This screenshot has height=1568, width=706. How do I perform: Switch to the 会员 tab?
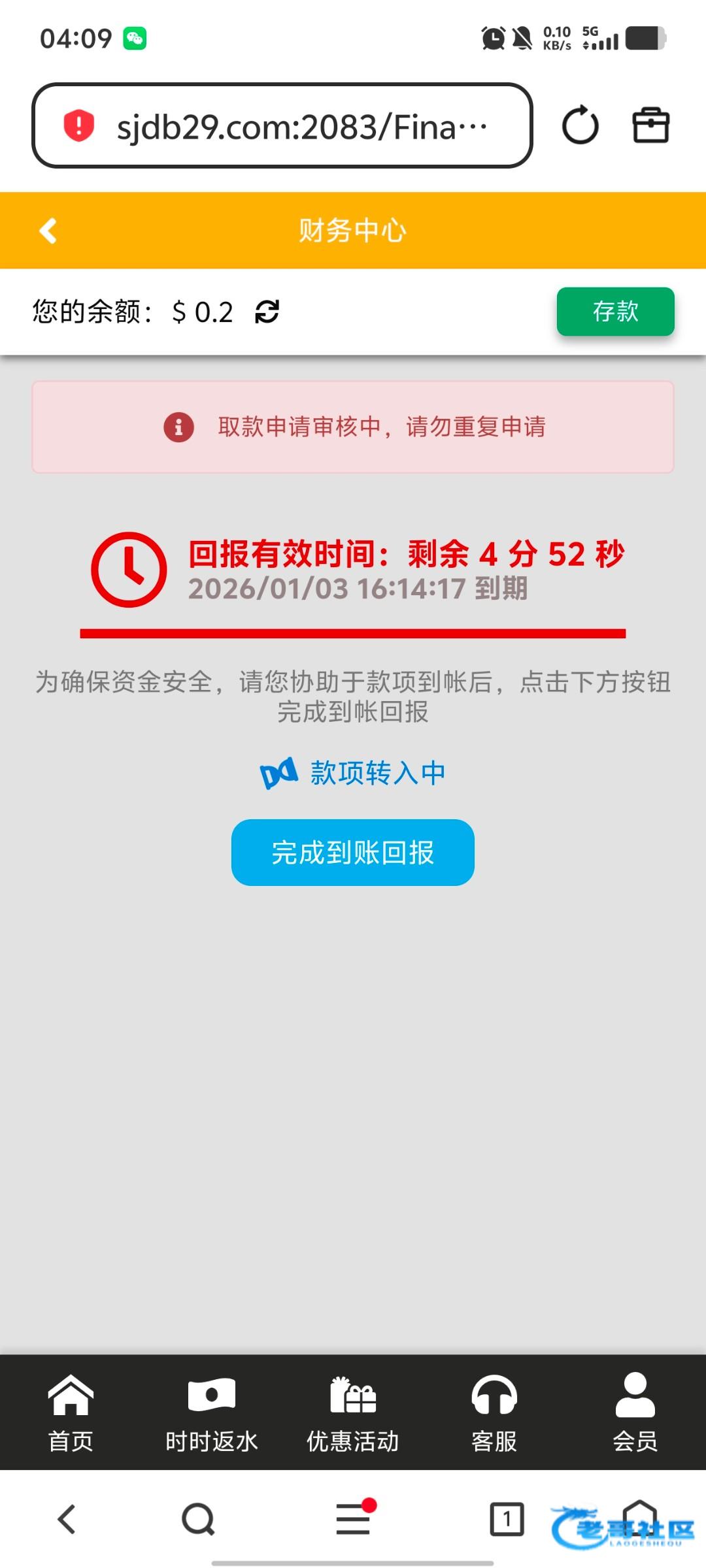[635, 1413]
